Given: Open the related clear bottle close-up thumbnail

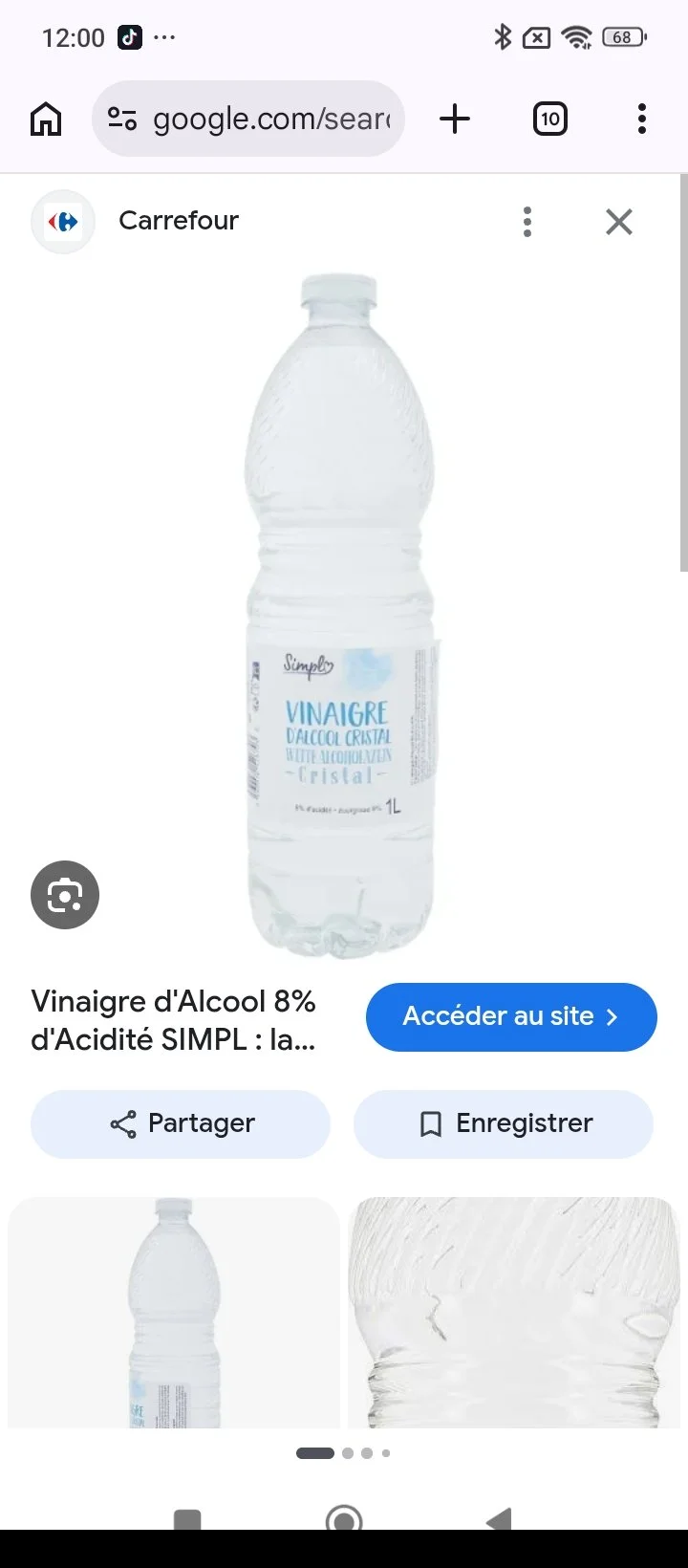Looking at the screenshot, I should [514, 1312].
